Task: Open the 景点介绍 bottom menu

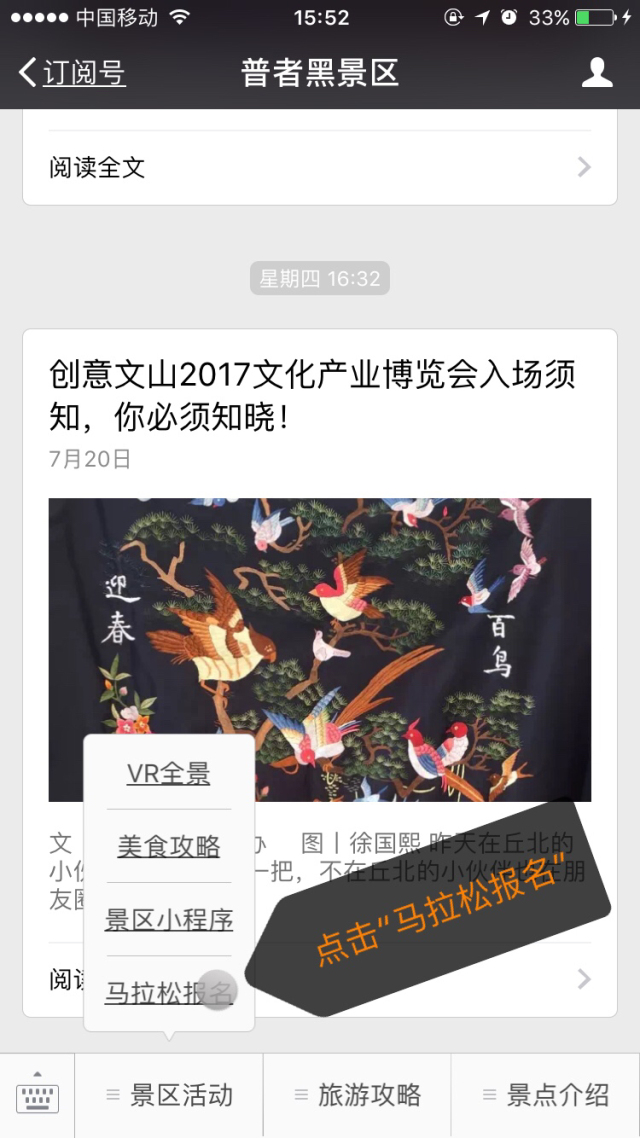Action: coord(546,1095)
